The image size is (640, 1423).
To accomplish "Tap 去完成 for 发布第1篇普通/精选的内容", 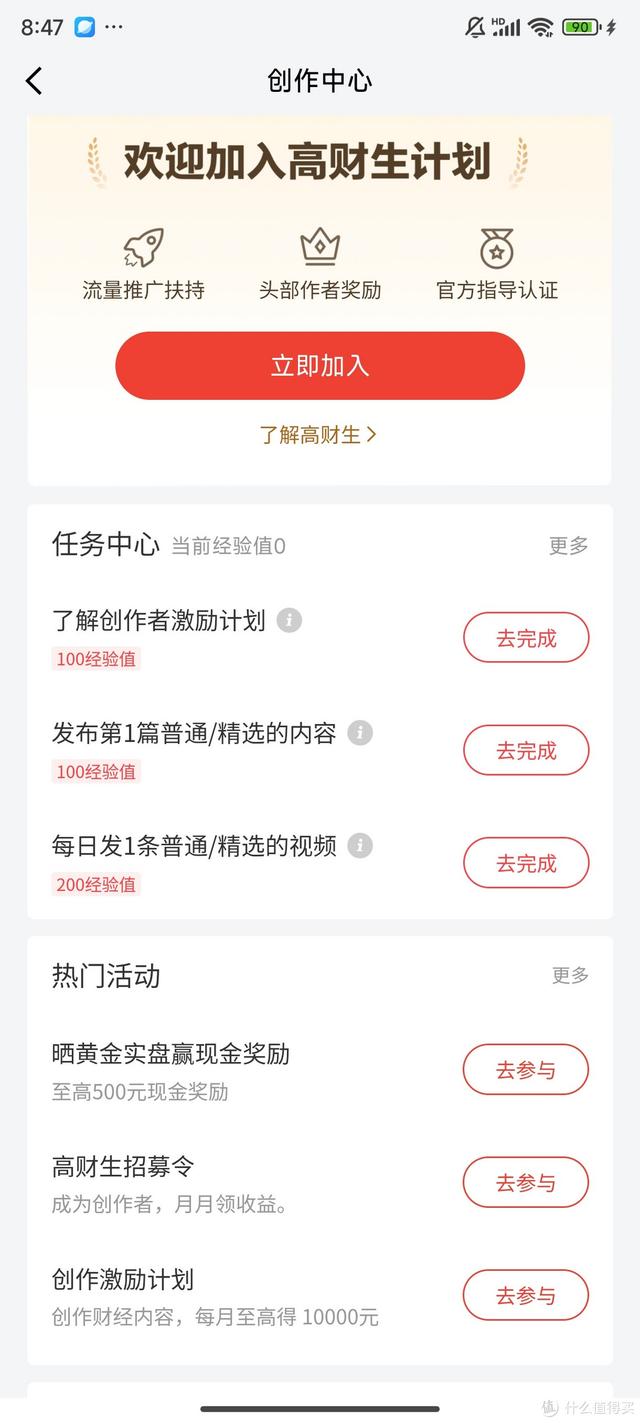I will coord(526,751).
